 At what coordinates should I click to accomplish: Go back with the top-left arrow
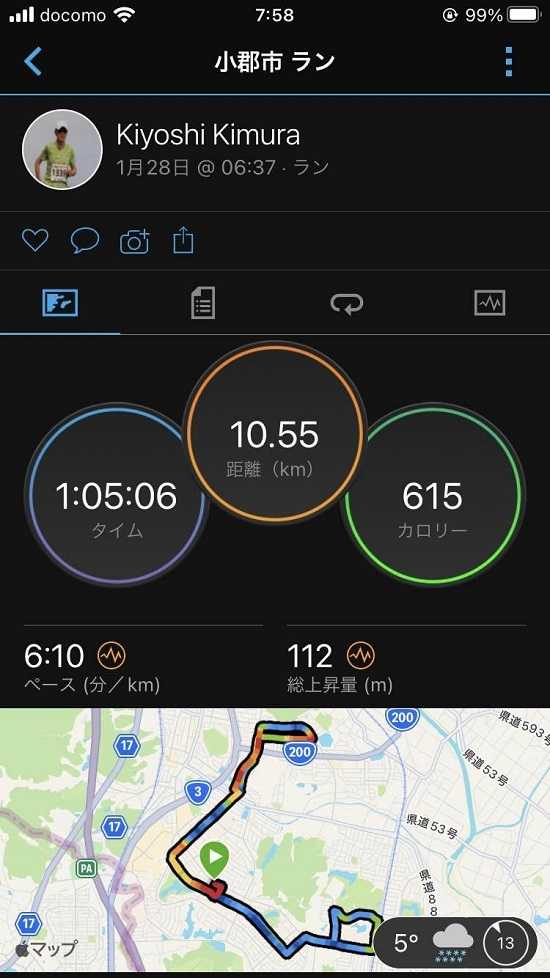33,61
